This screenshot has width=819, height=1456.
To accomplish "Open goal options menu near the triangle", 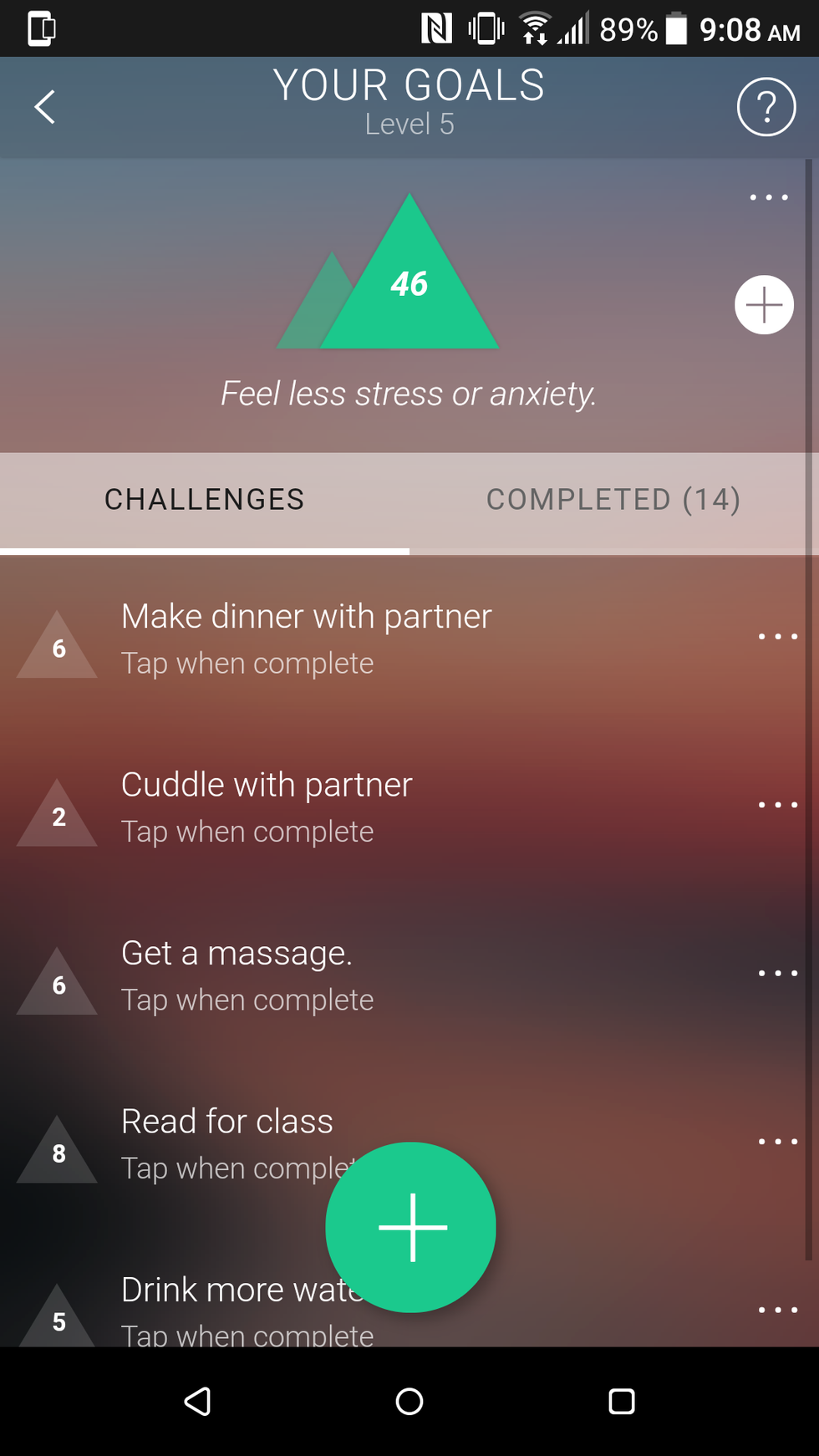I will (x=768, y=198).
